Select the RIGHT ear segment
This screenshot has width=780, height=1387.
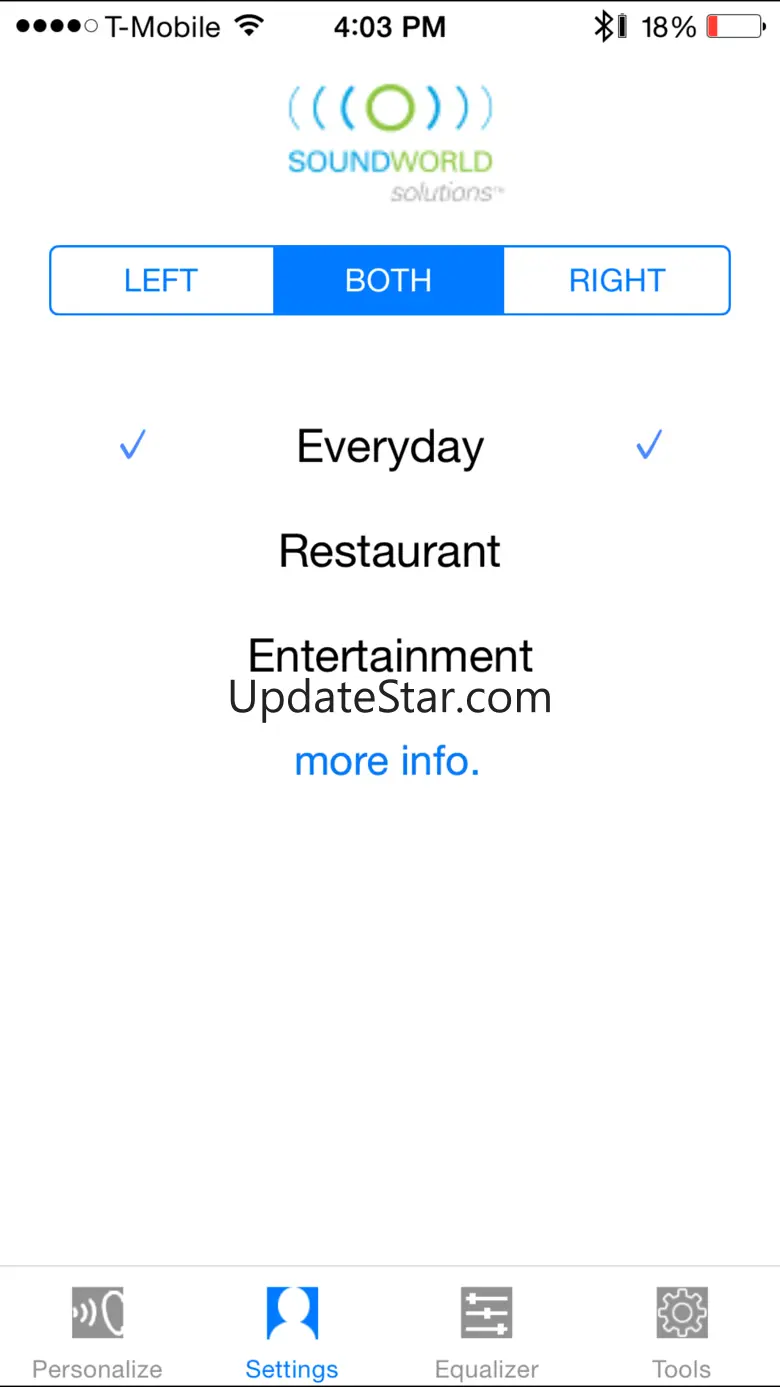click(617, 280)
